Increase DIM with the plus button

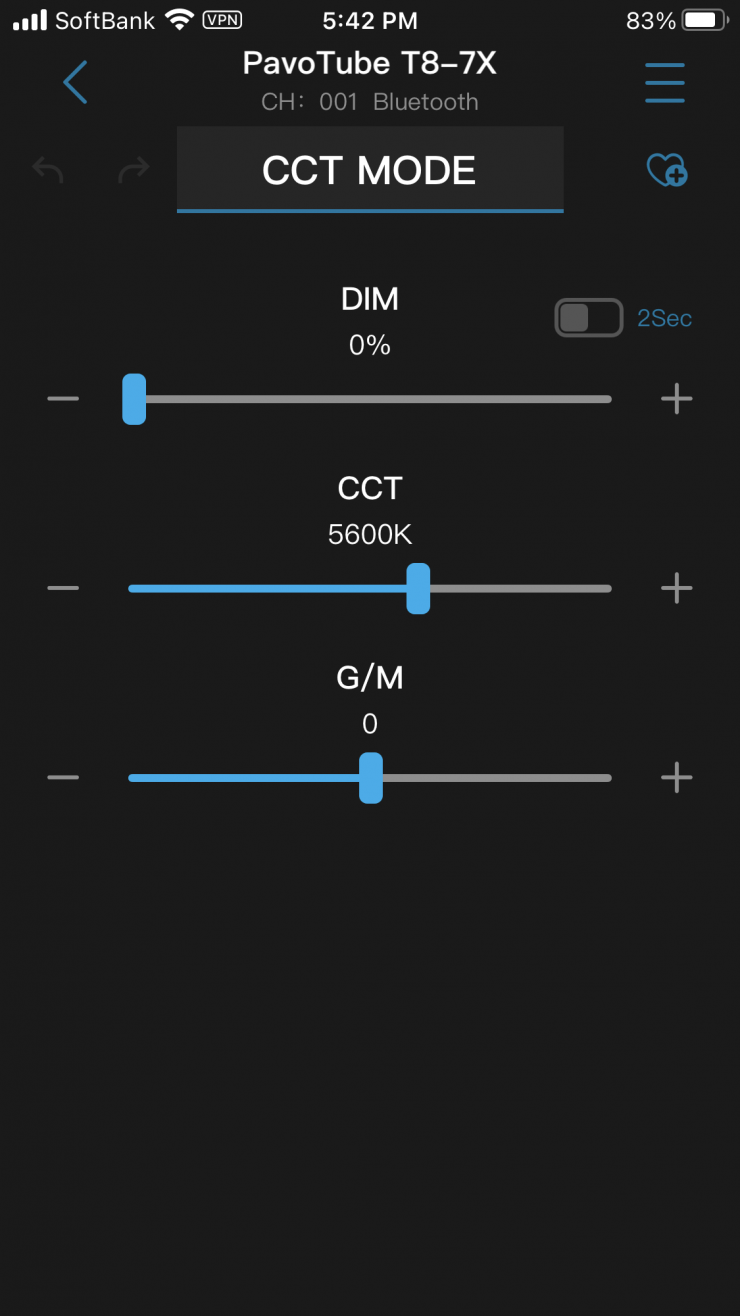[677, 399]
